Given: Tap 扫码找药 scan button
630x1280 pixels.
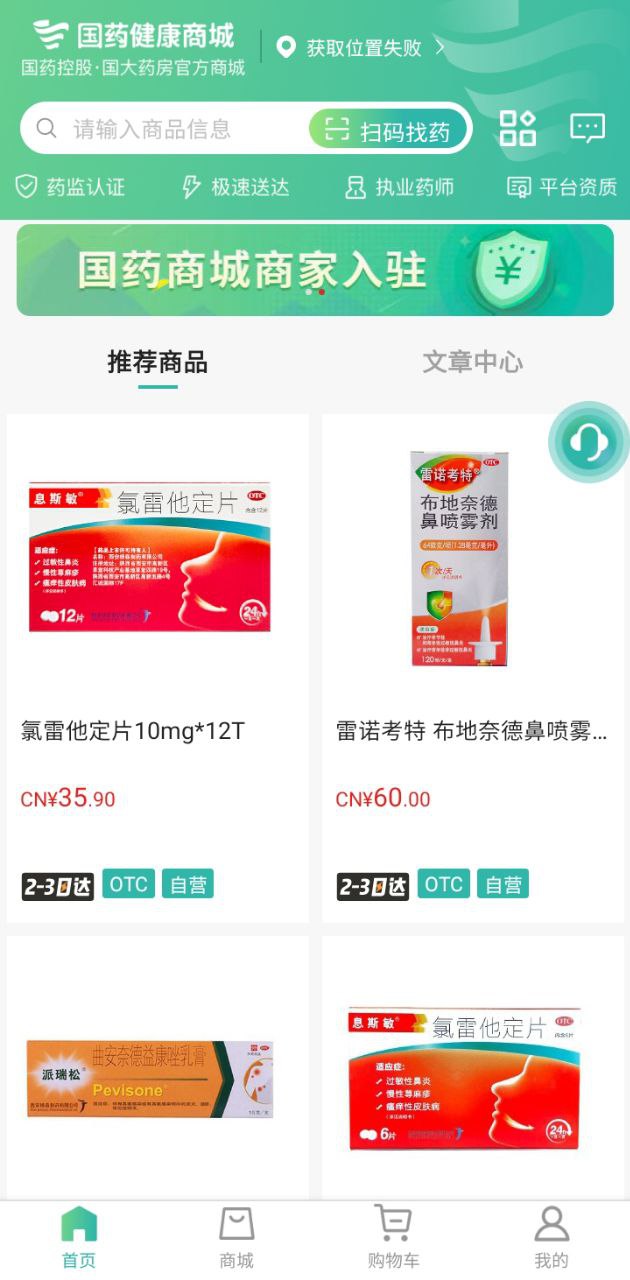Looking at the screenshot, I should [389, 130].
